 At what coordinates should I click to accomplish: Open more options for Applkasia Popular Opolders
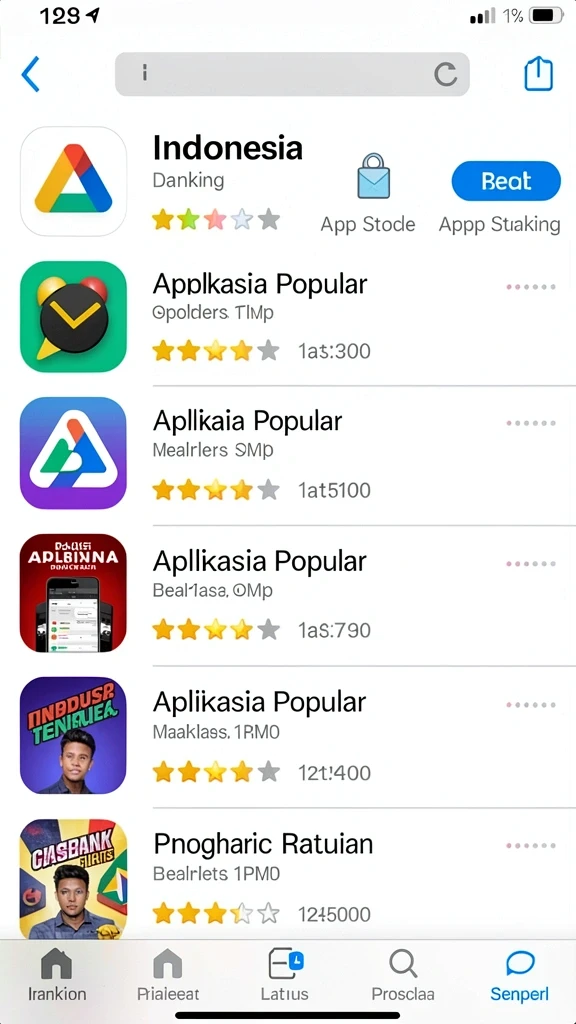[x=531, y=286]
